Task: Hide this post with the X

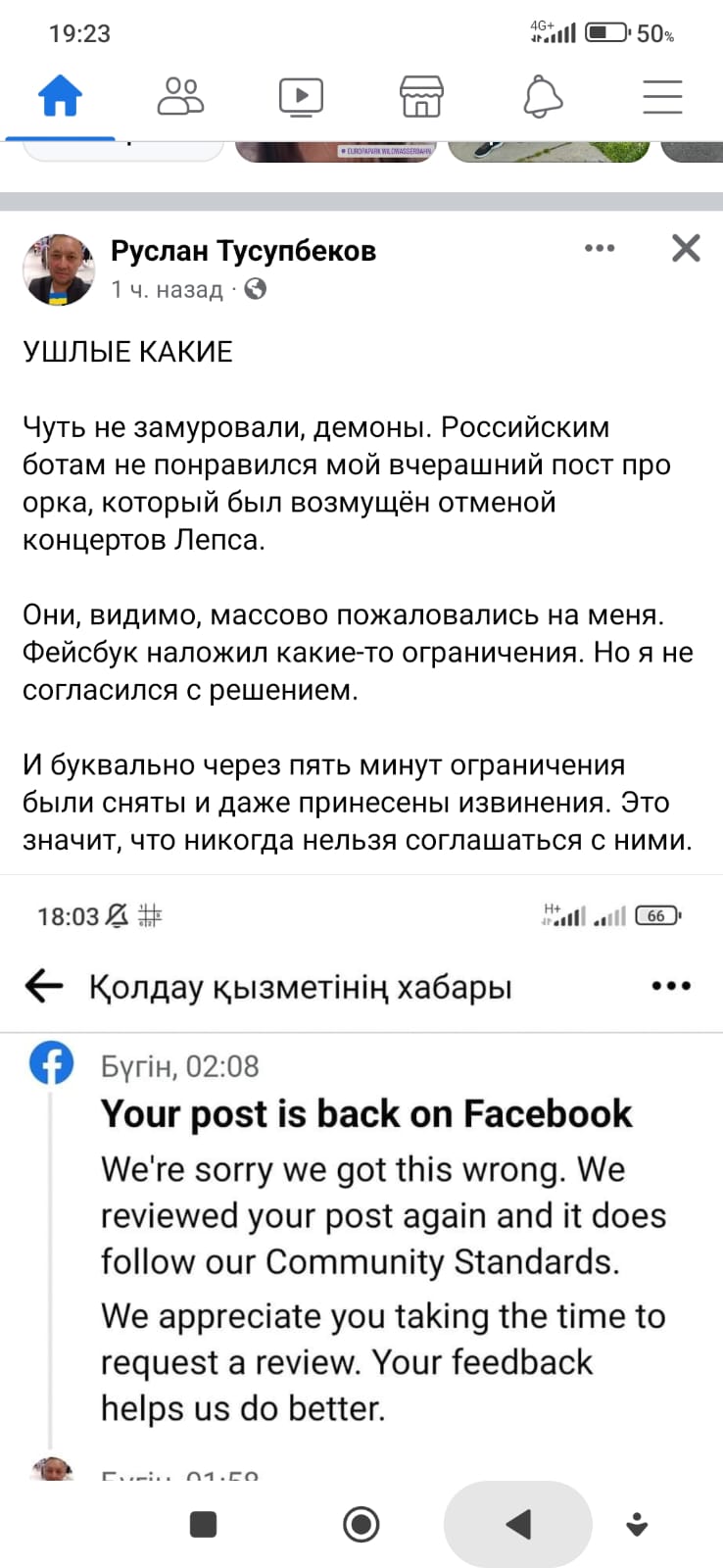Action: point(686,249)
